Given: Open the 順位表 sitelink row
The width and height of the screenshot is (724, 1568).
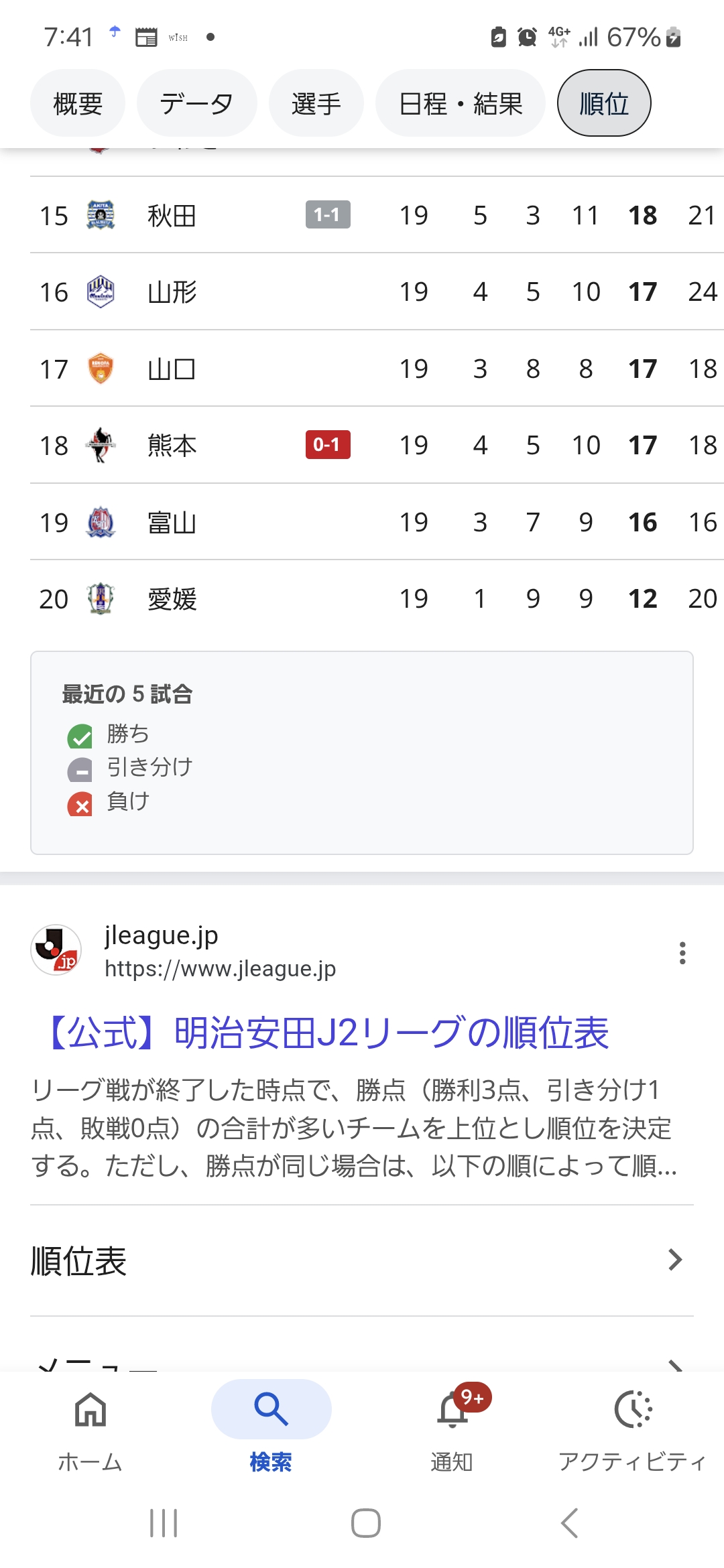Looking at the screenshot, I should tap(362, 1260).
